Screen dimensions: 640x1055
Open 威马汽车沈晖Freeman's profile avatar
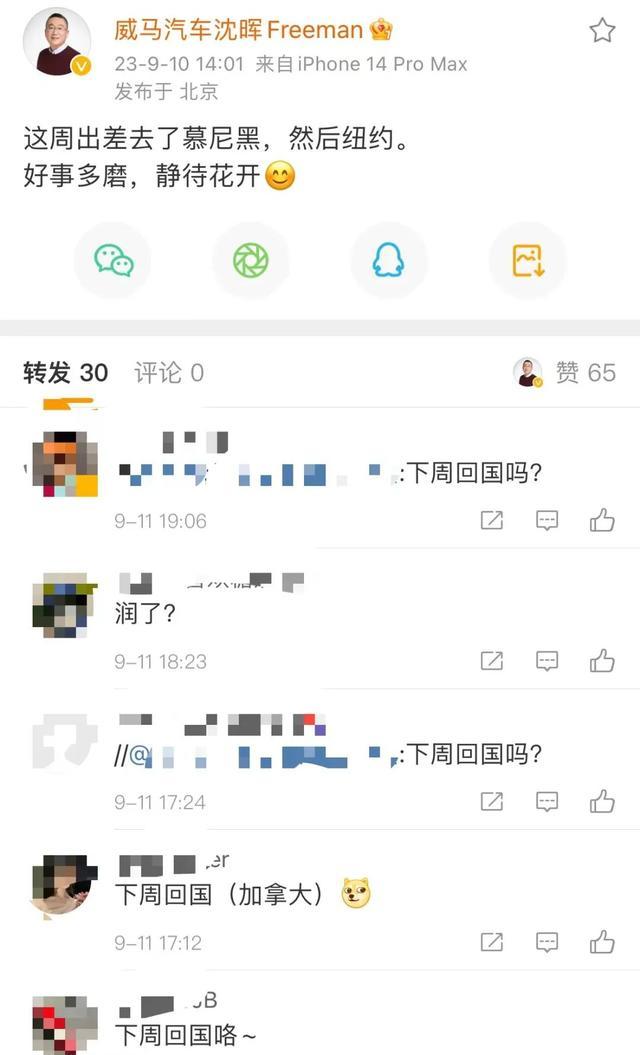(57, 42)
